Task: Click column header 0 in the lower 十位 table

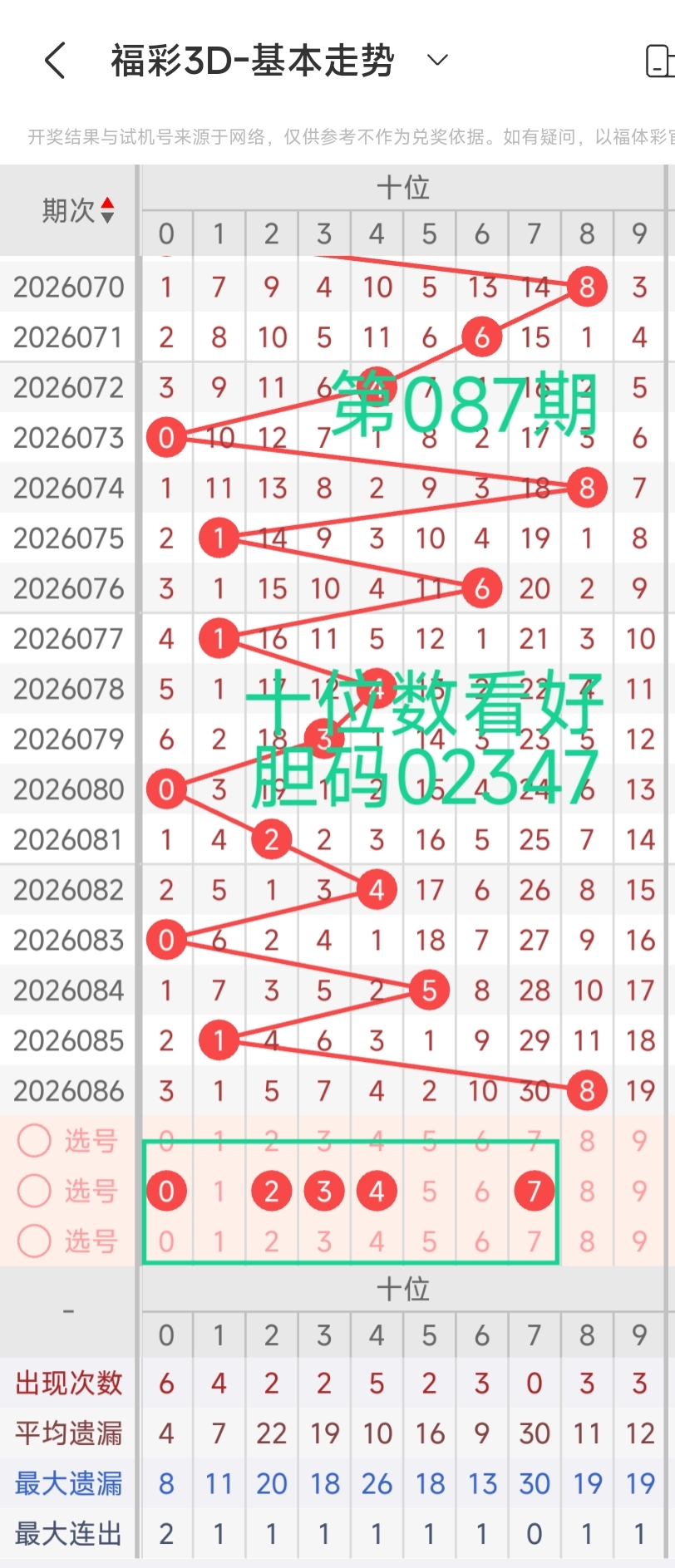Action: coord(166,1334)
